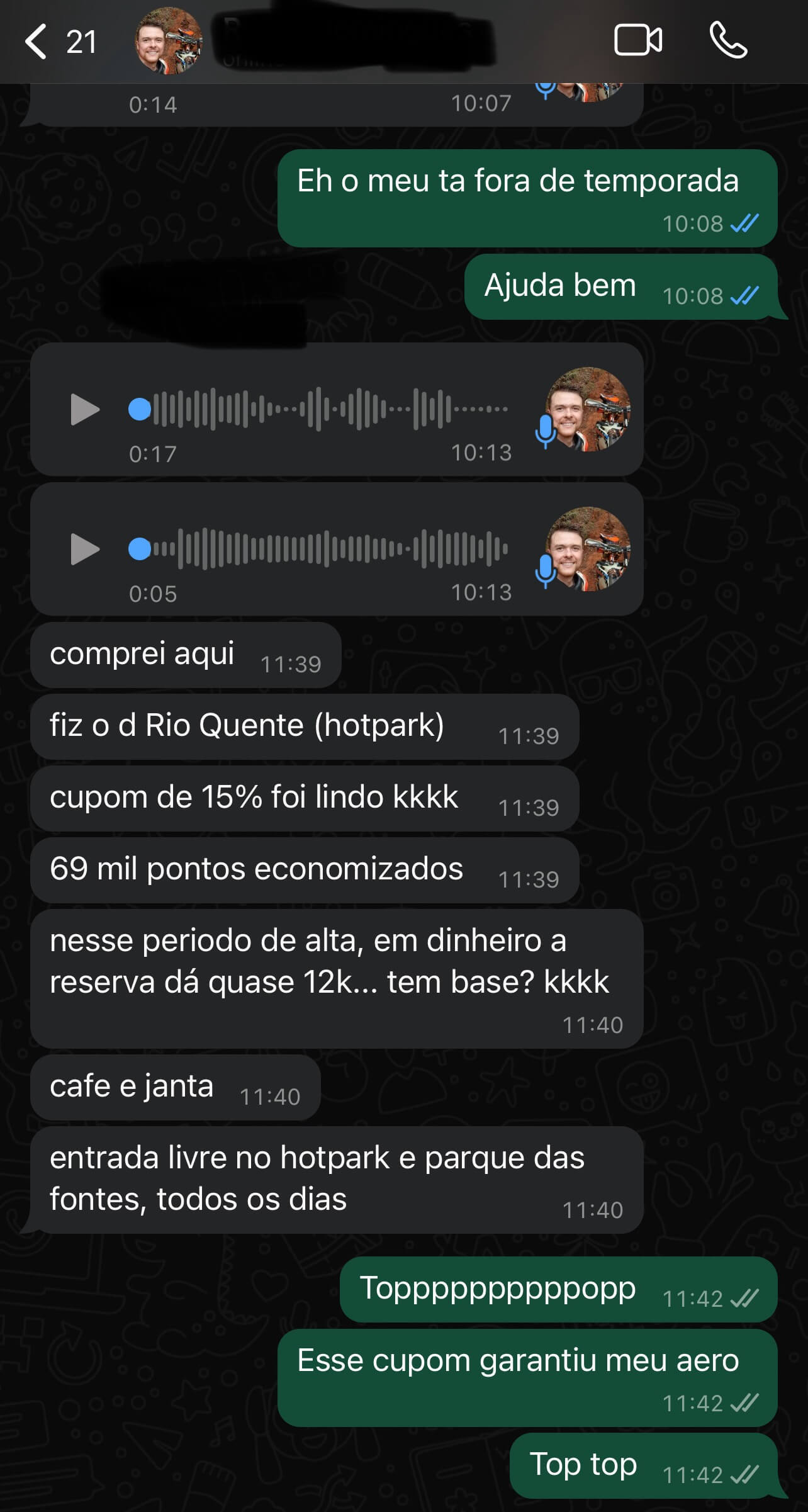Go back to the chat list
The height and width of the screenshot is (1512, 808).
point(36,42)
